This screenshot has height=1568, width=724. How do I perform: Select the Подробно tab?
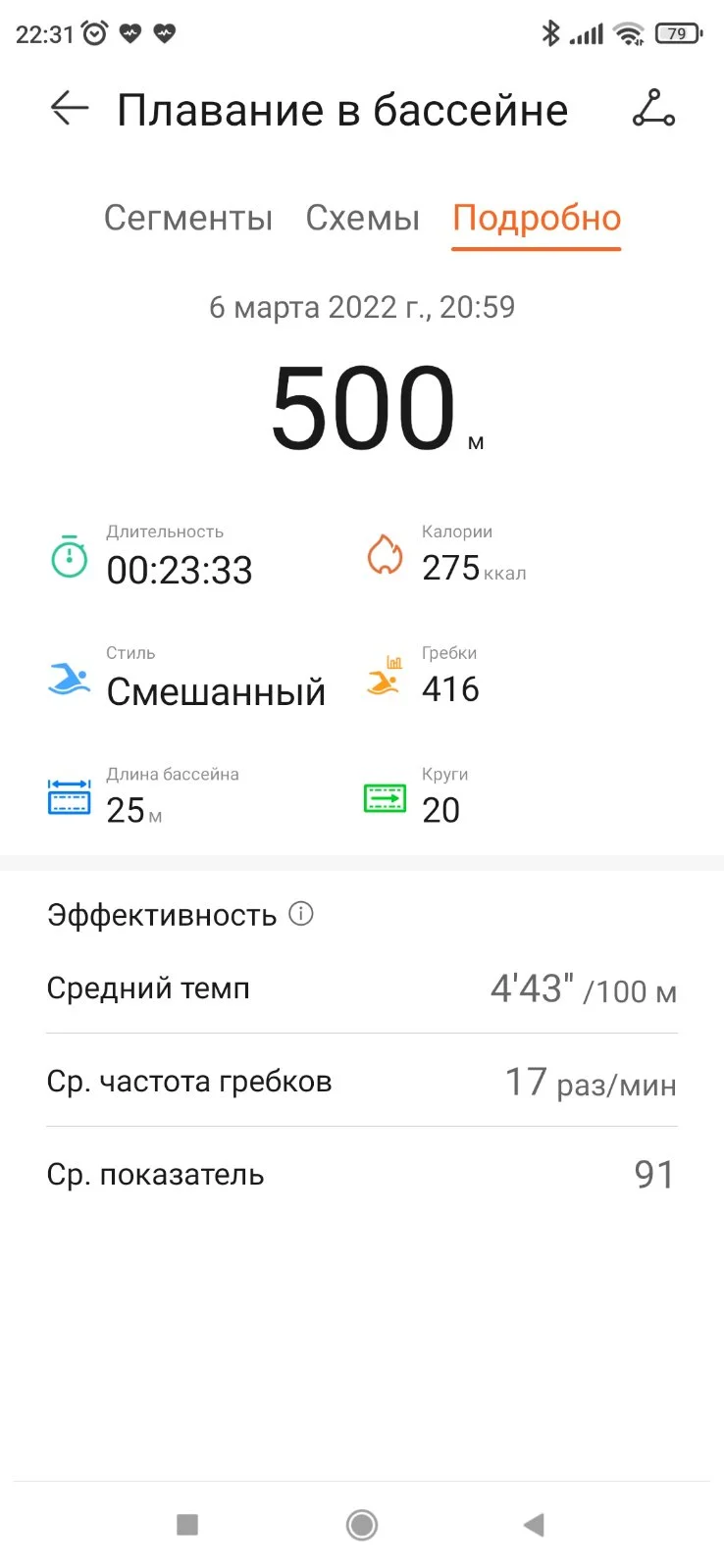click(x=537, y=218)
